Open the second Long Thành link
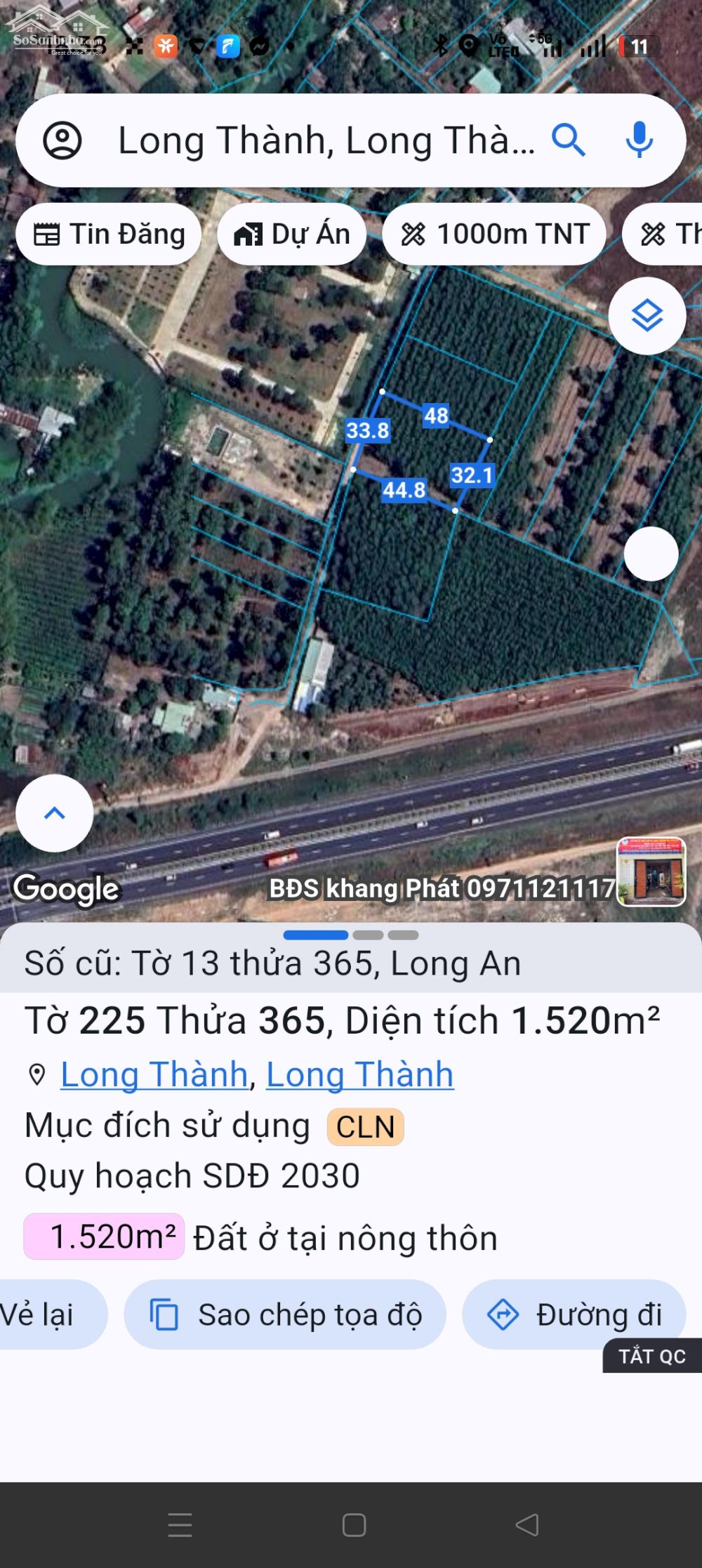 coord(359,1075)
